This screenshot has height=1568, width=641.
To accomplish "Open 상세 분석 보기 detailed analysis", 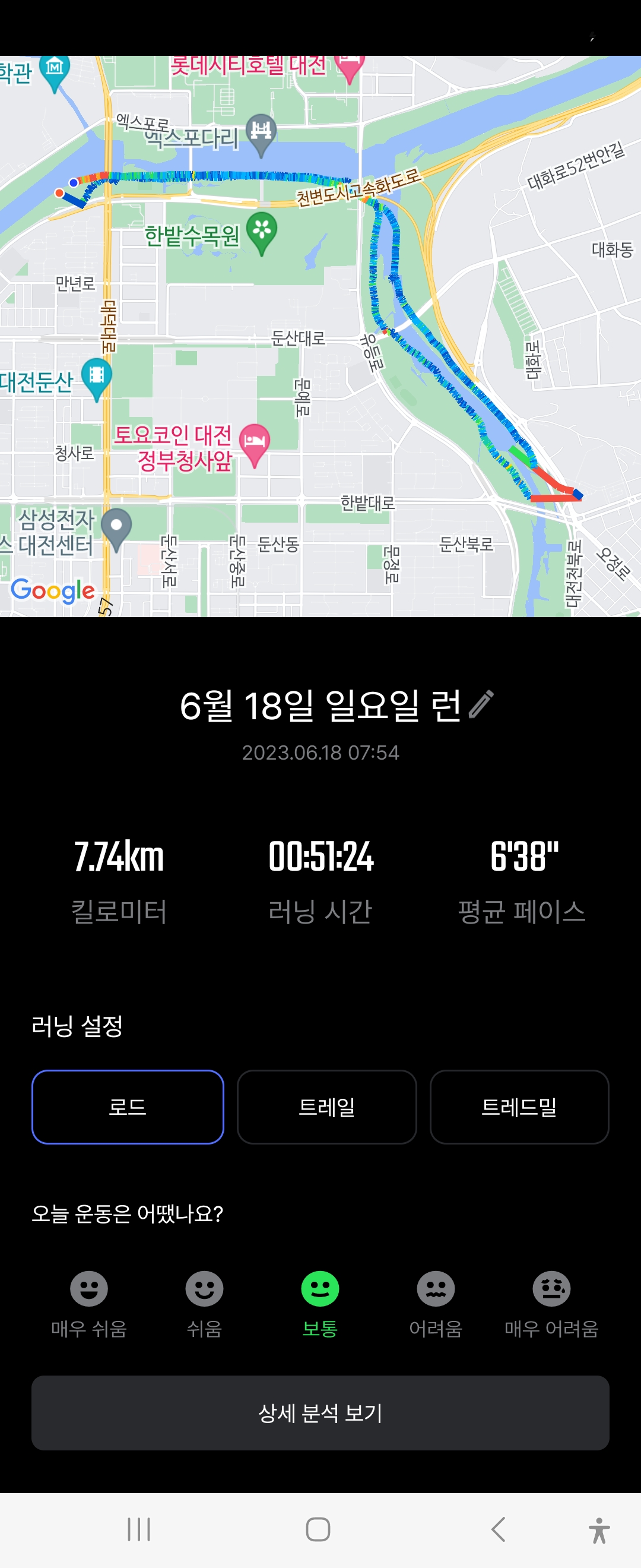I will point(320,1413).
